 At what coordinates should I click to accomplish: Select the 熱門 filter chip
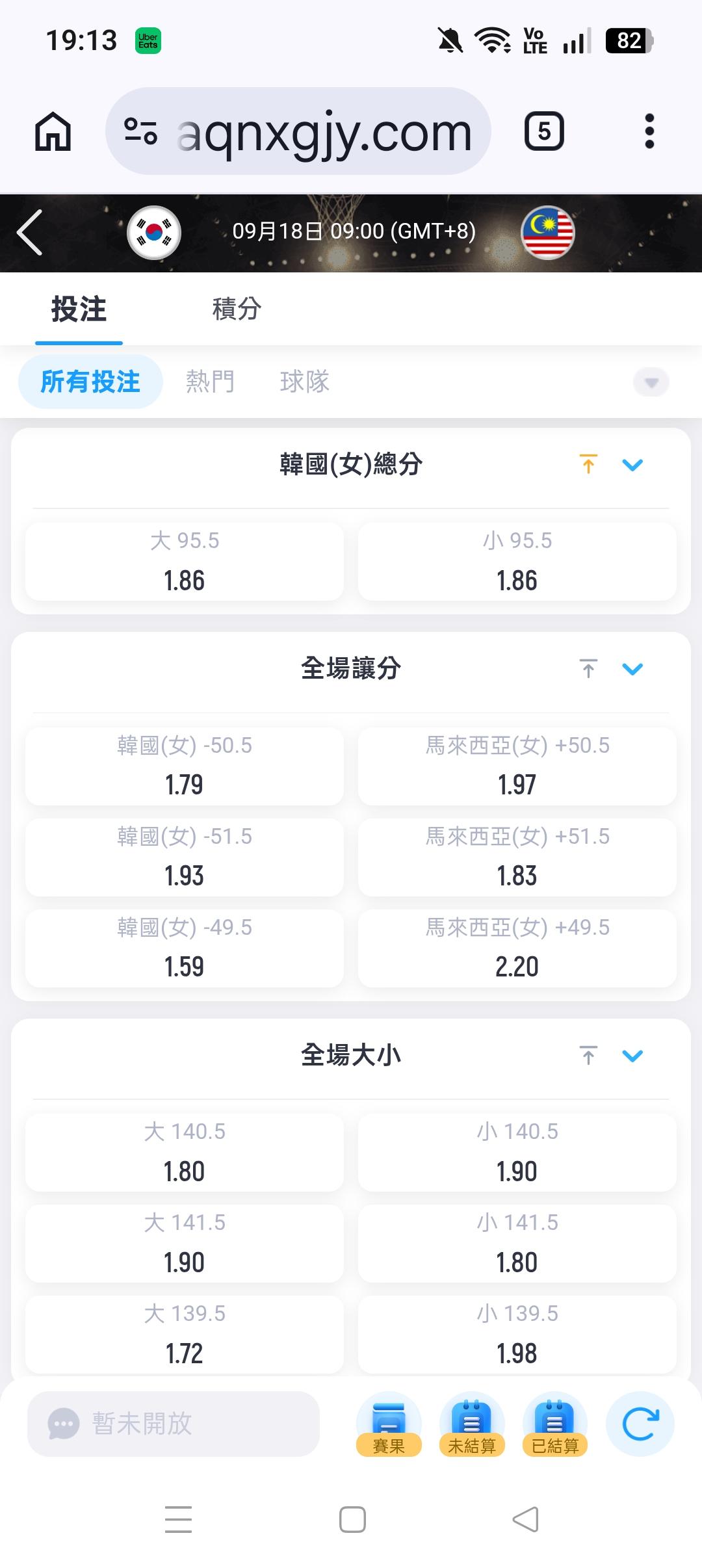tap(210, 382)
